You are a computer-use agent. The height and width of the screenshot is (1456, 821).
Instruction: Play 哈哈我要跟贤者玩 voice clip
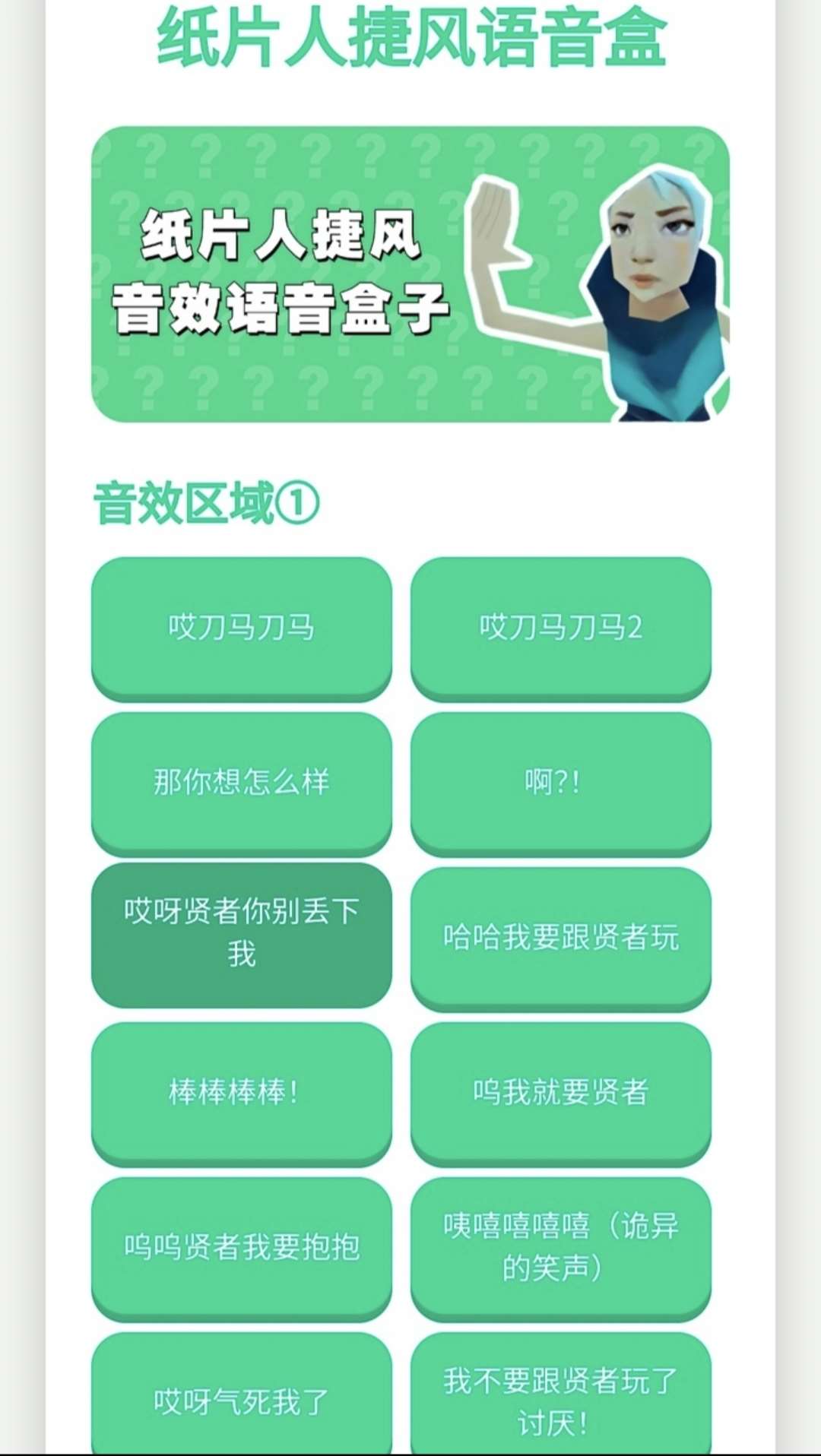click(x=560, y=937)
